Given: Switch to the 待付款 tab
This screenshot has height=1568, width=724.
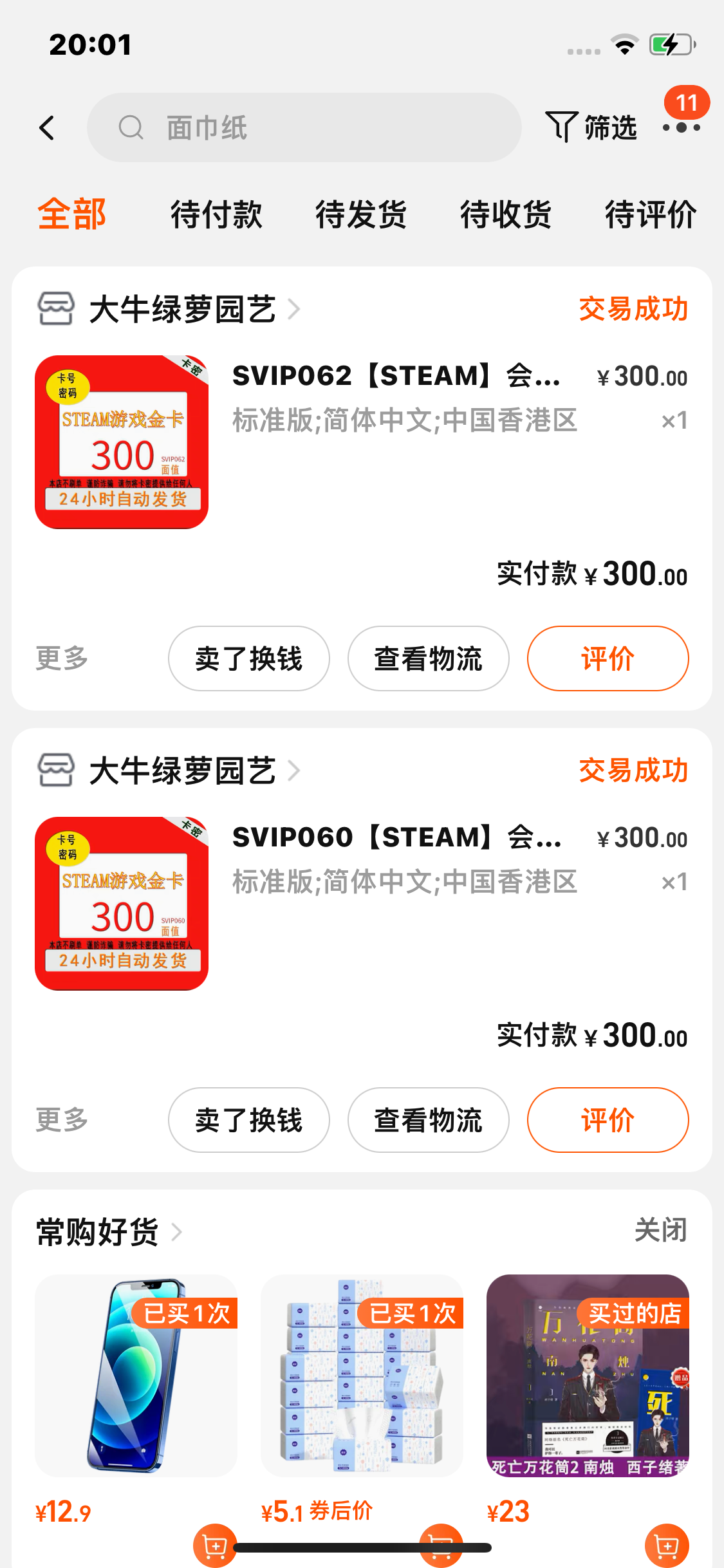Looking at the screenshot, I should [216, 214].
